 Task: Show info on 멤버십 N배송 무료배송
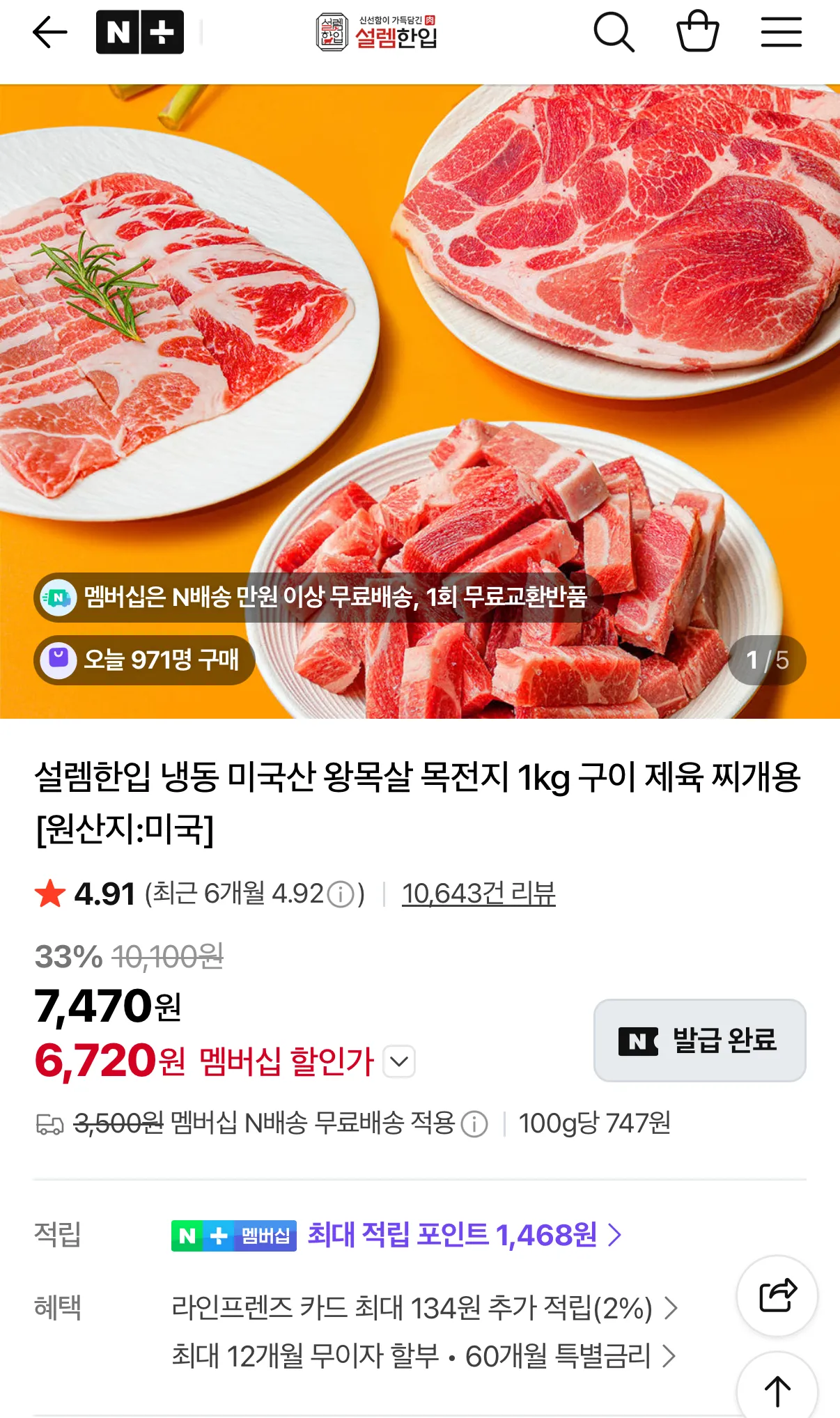pos(475,1124)
